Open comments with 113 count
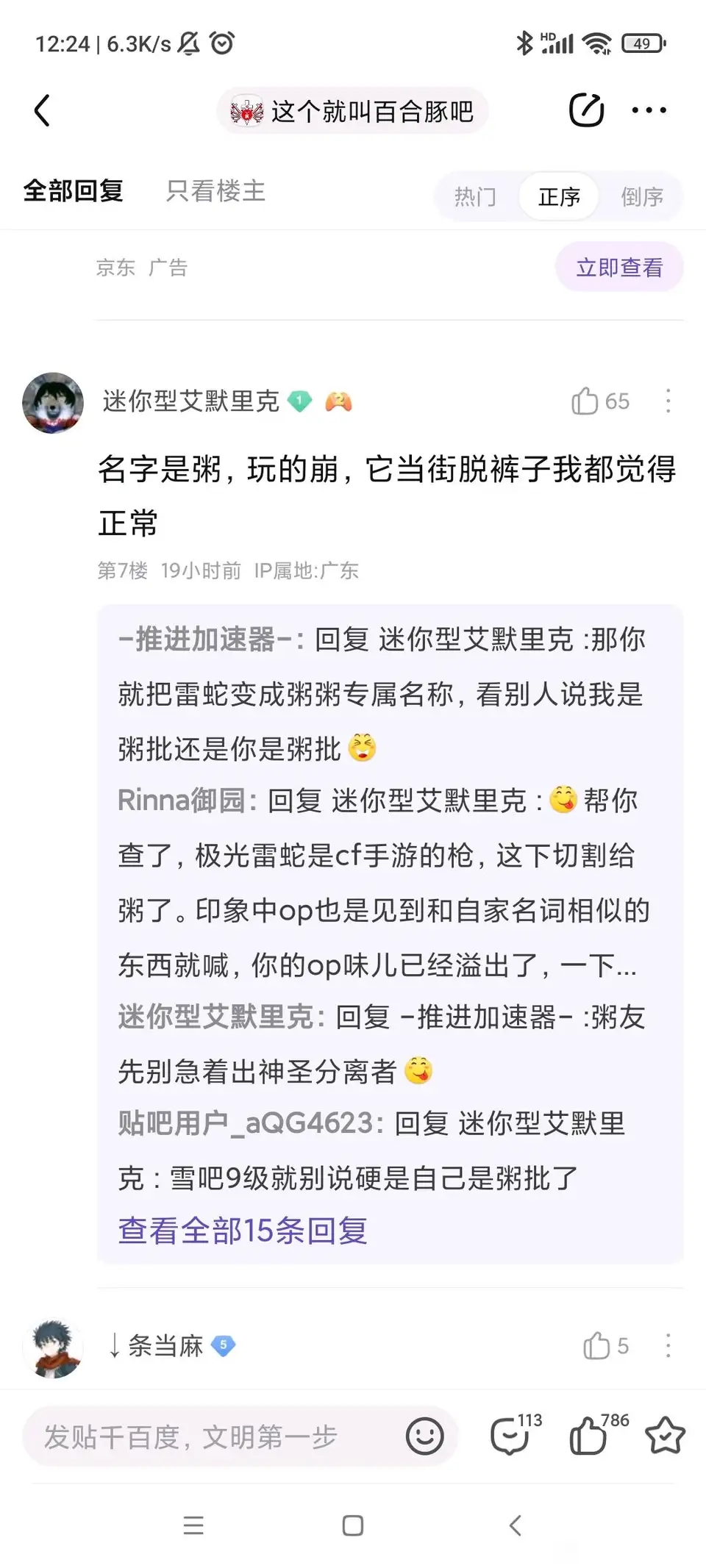Image resolution: width=706 pixels, height=1568 pixels. point(511,1436)
